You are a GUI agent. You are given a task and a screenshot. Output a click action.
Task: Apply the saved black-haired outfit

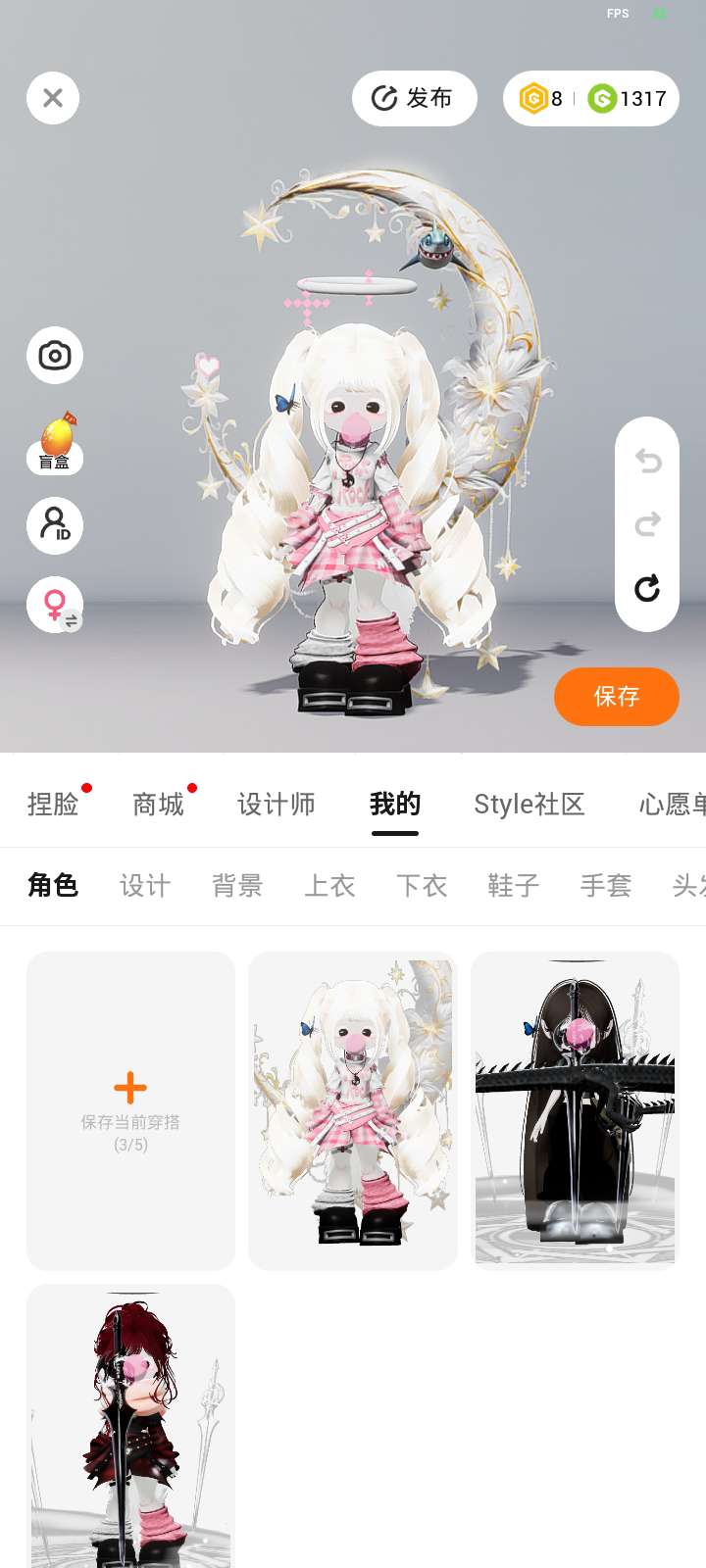(x=575, y=1109)
